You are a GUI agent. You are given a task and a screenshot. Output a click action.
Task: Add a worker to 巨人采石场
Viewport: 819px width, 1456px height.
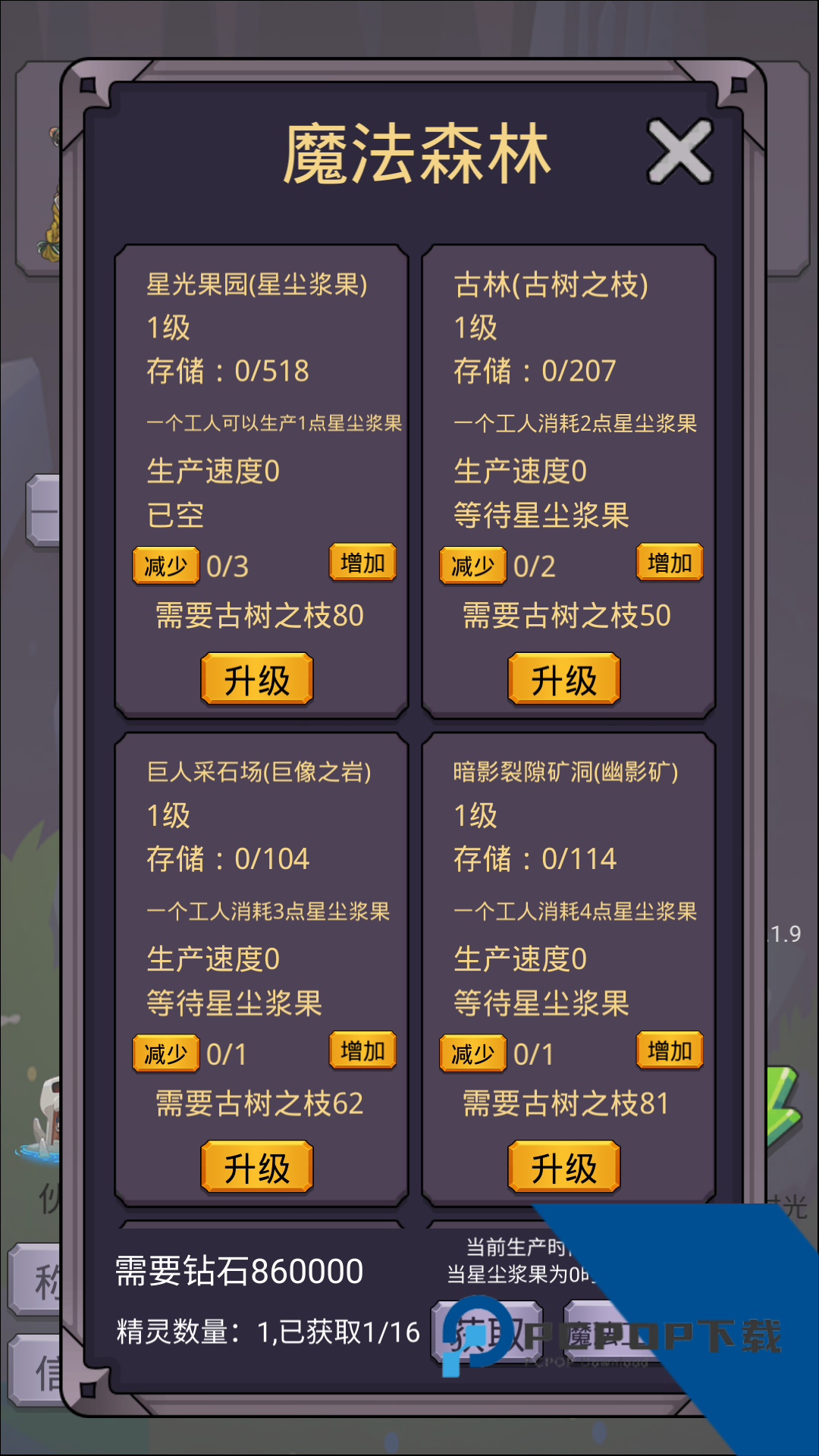[362, 1051]
